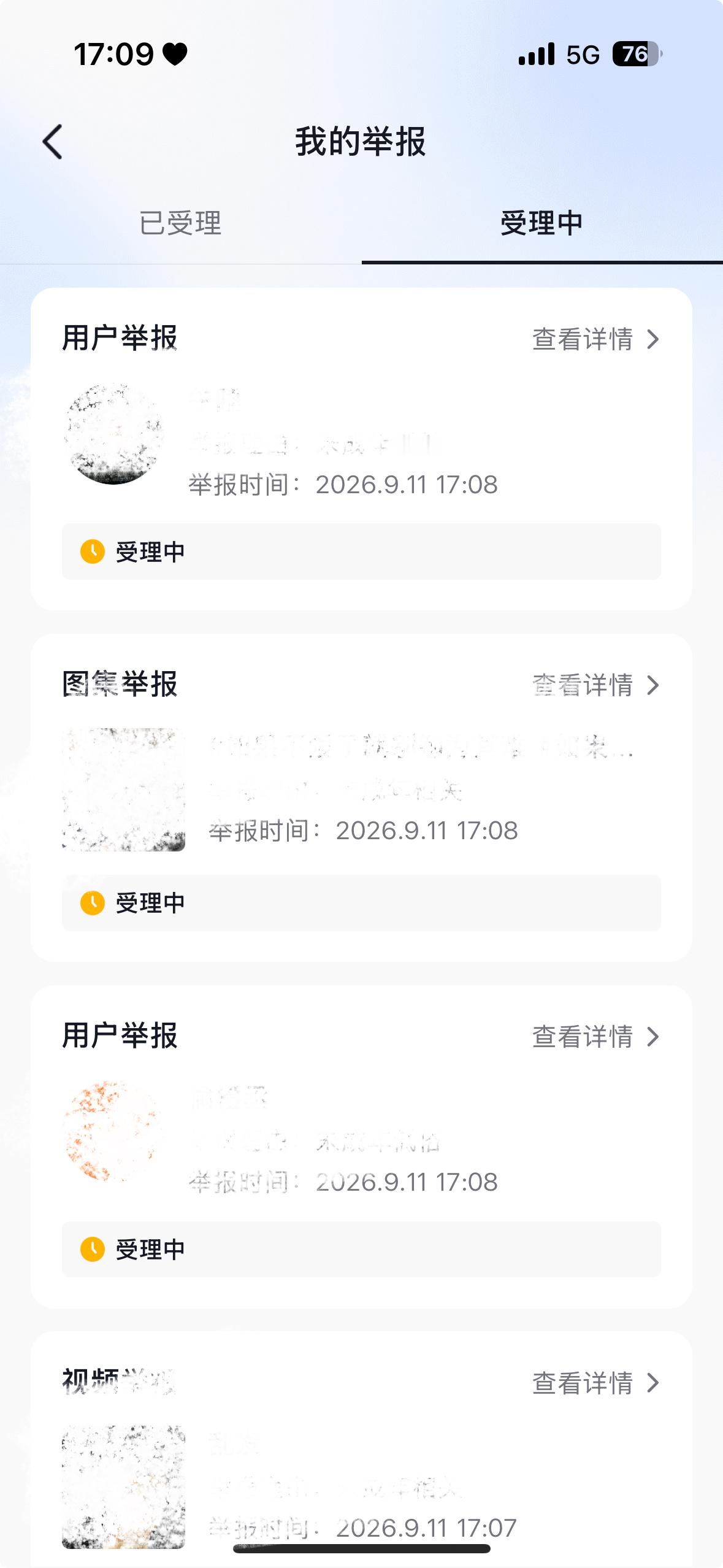The height and width of the screenshot is (1568, 723).
Task: Tap the 图集举报 report's image thumbnail
Action: [x=123, y=790]
